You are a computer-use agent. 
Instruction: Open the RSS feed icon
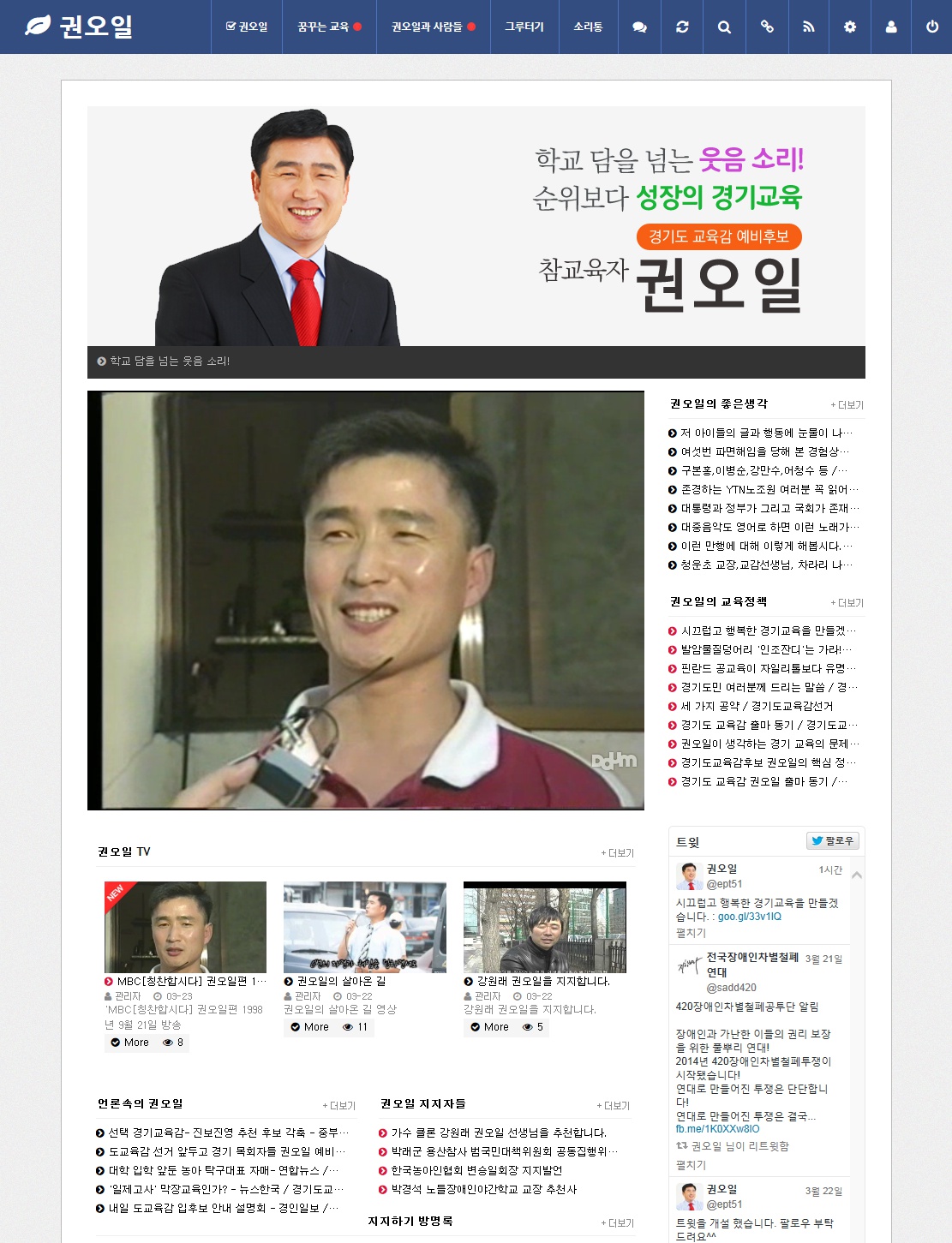pyautogui.click(x=808, y=27)
